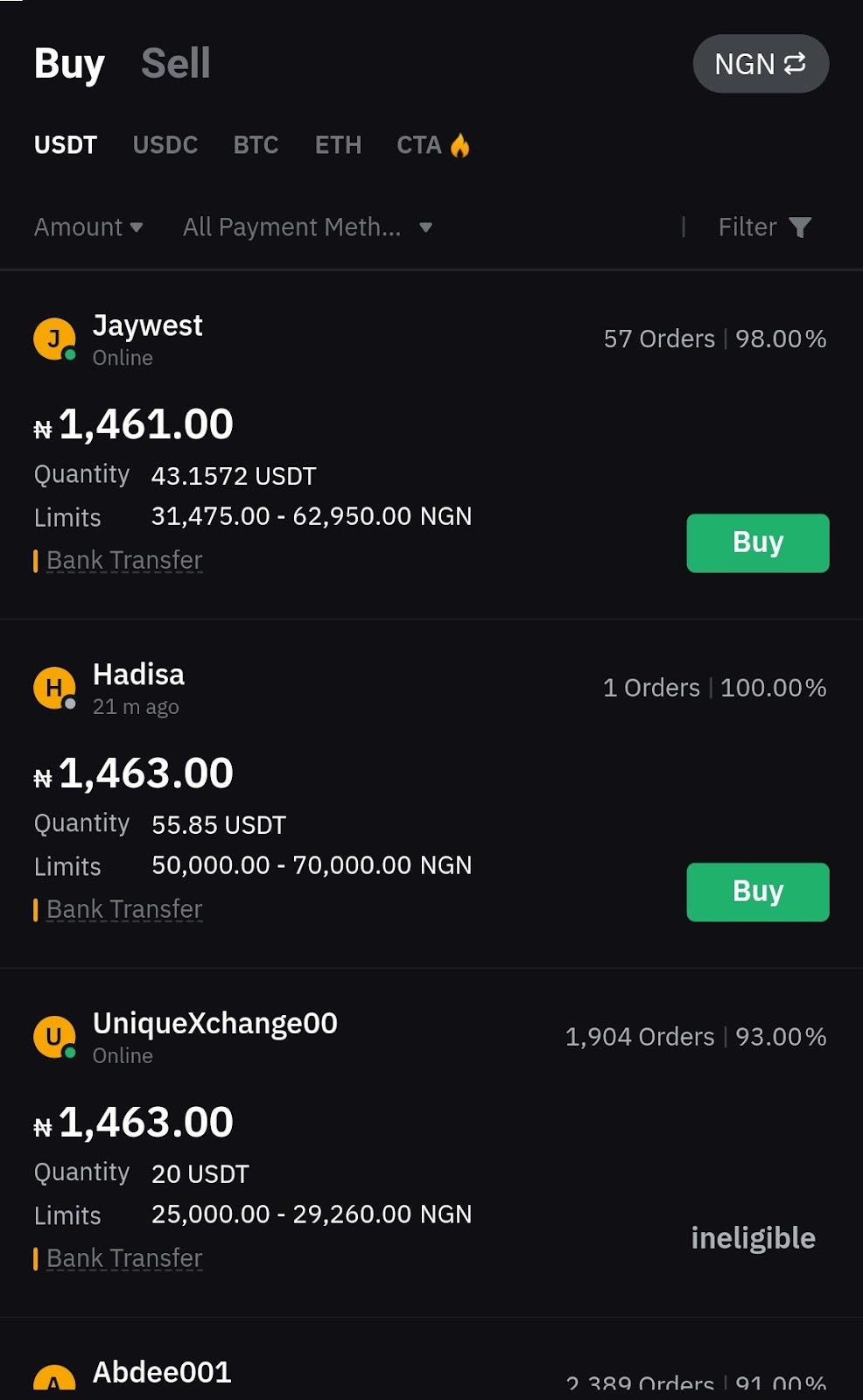Tap Bank Transfer on Jaywest's offer
863x1400 pixels.
coord(124,560)
